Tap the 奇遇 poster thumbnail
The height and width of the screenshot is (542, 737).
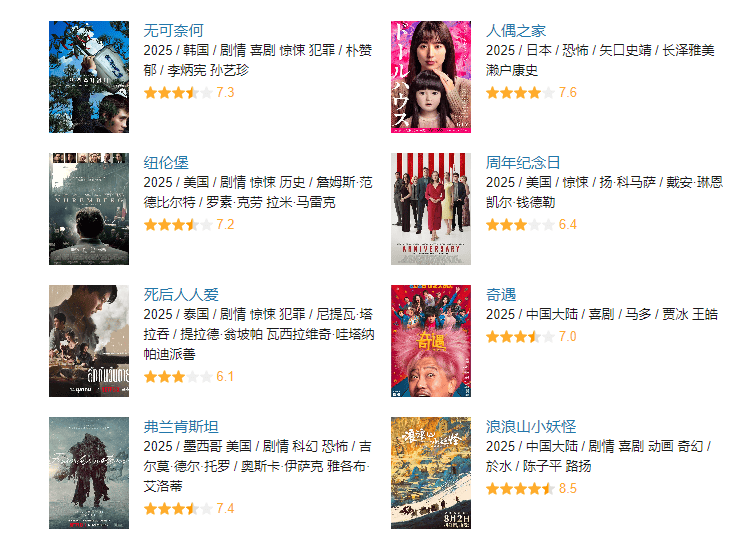[x=430, y=341]
